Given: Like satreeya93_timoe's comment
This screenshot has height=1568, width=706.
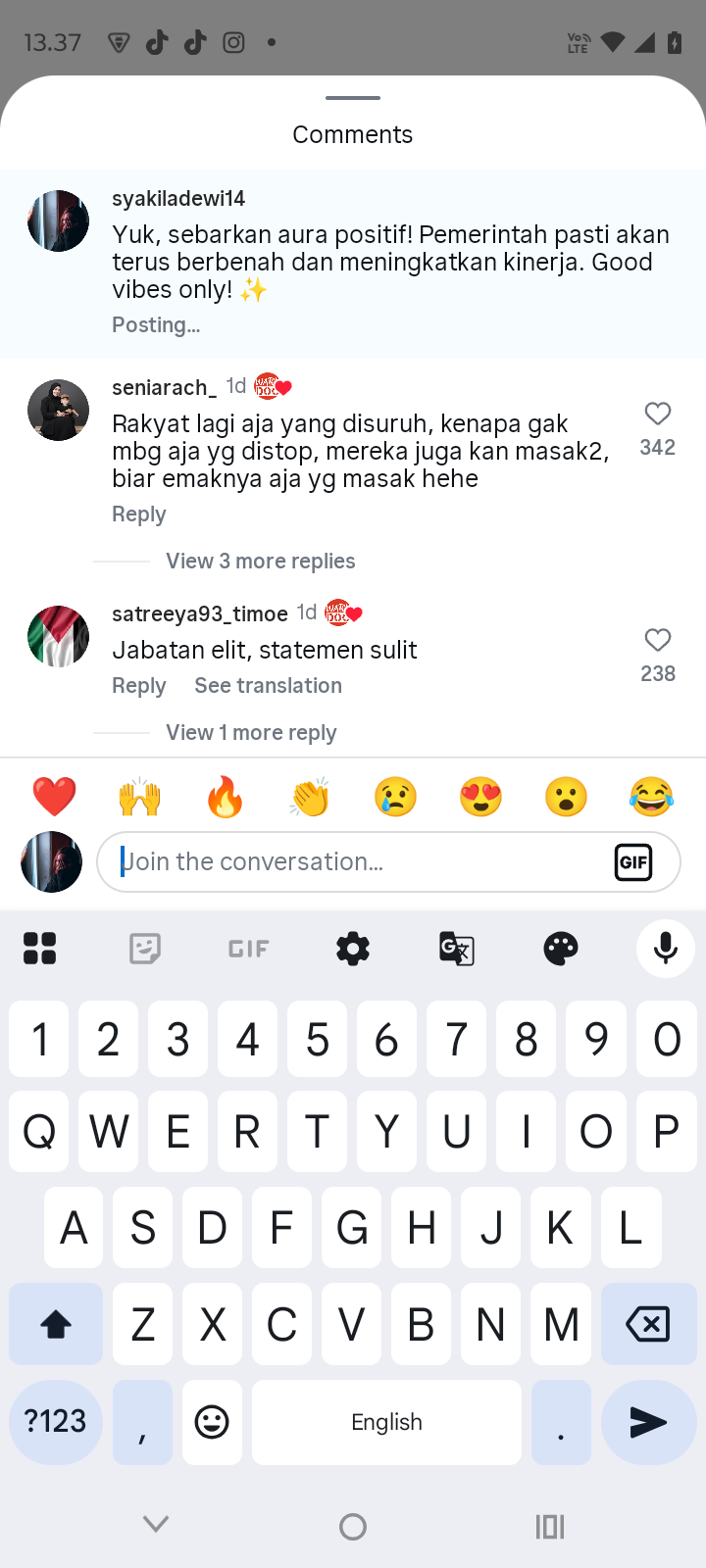Looking at the screenshot, I should coord(657,641).
